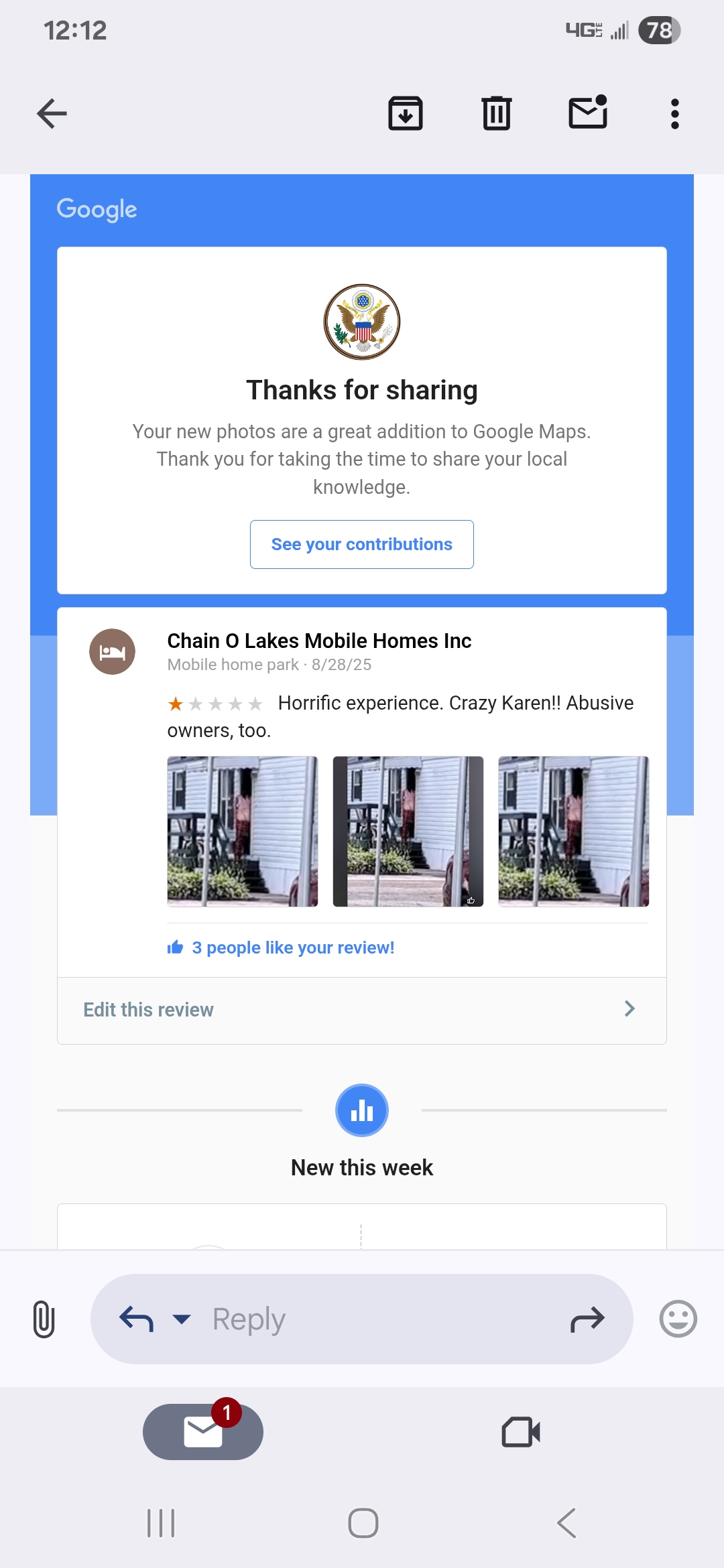Attach a file to reply
The width and height of the screenshot is (724, 1568).
pos(44,1319)
